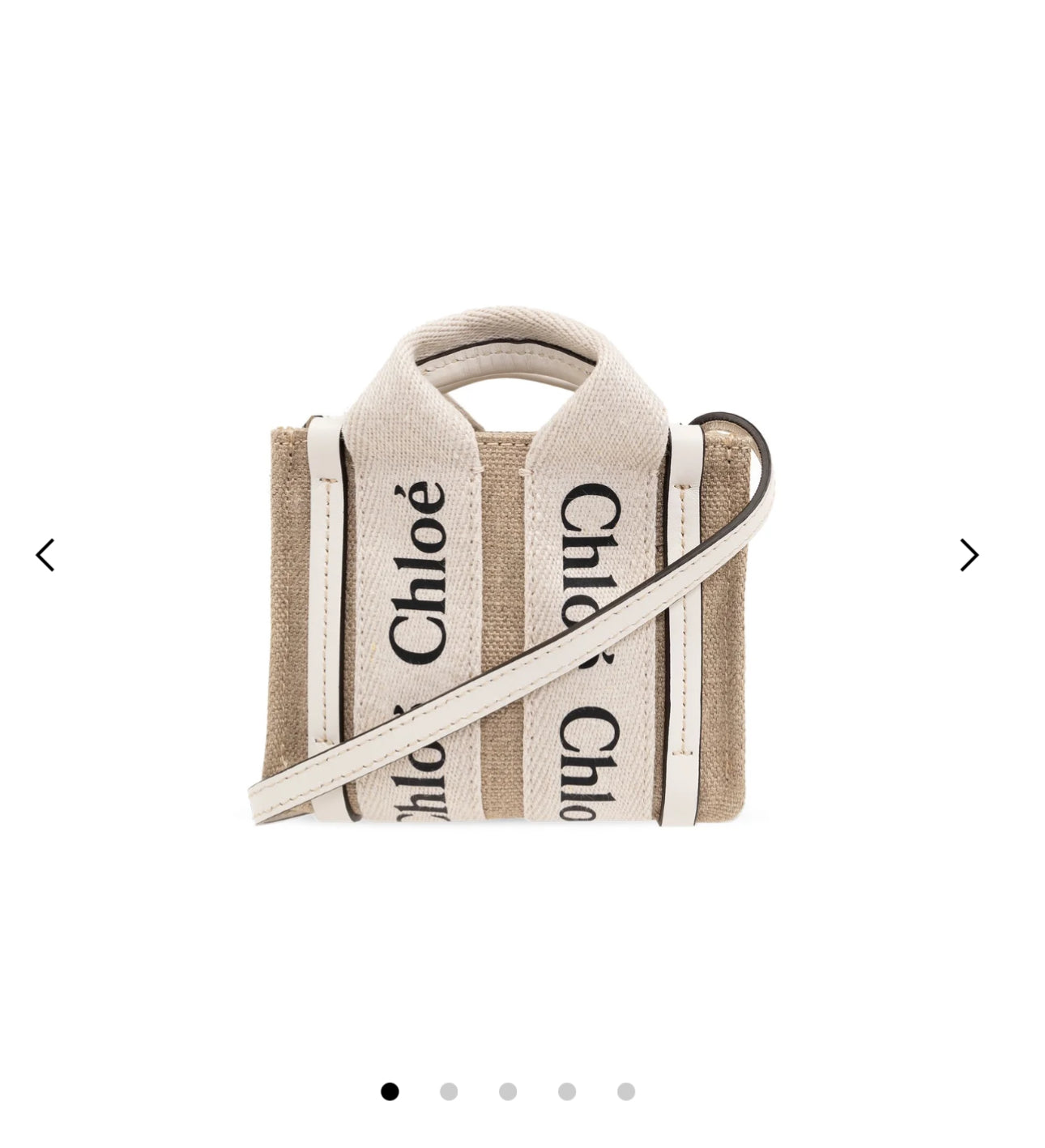Jump to the fifth image dot

[x=626, y=1091]
